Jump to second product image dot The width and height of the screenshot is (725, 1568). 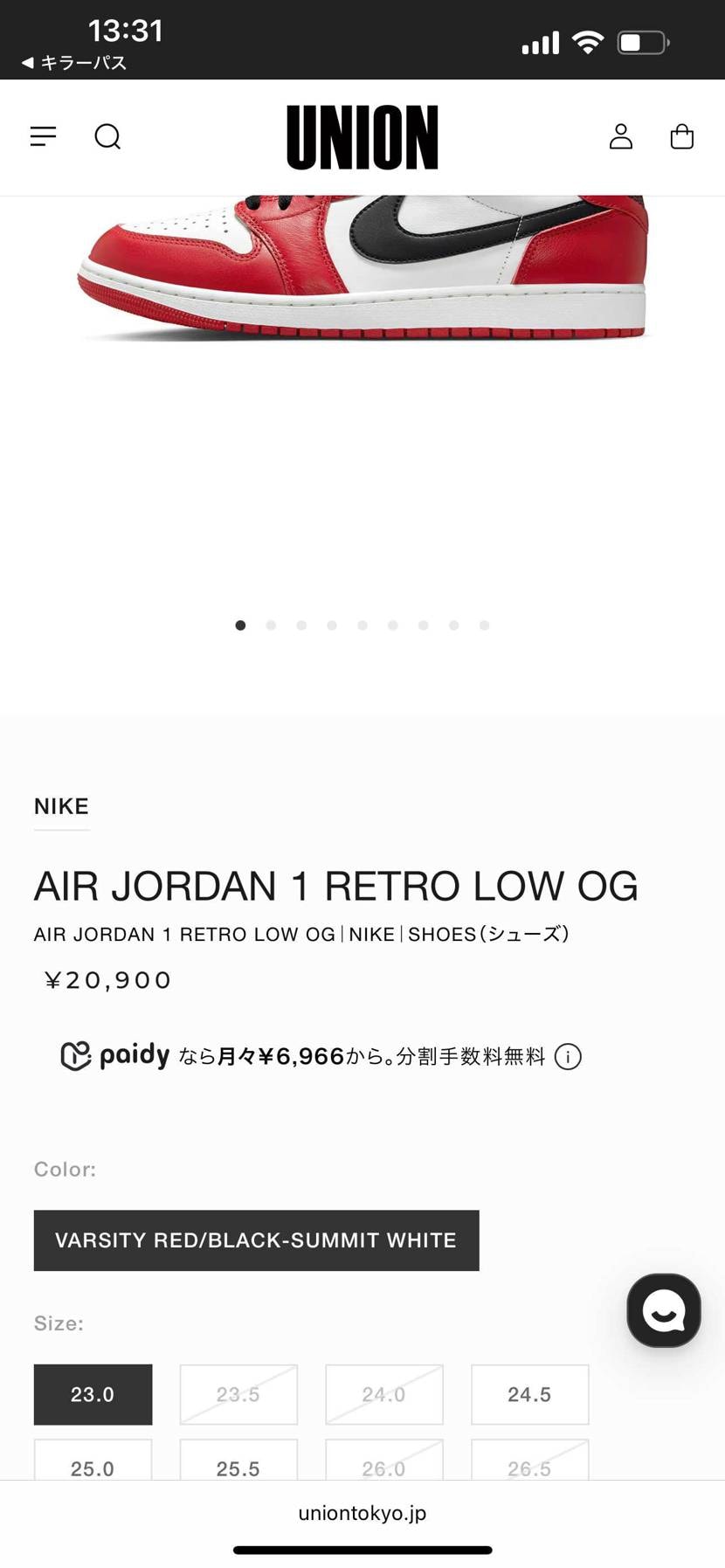pyautogui.click(x=271, y=625)
